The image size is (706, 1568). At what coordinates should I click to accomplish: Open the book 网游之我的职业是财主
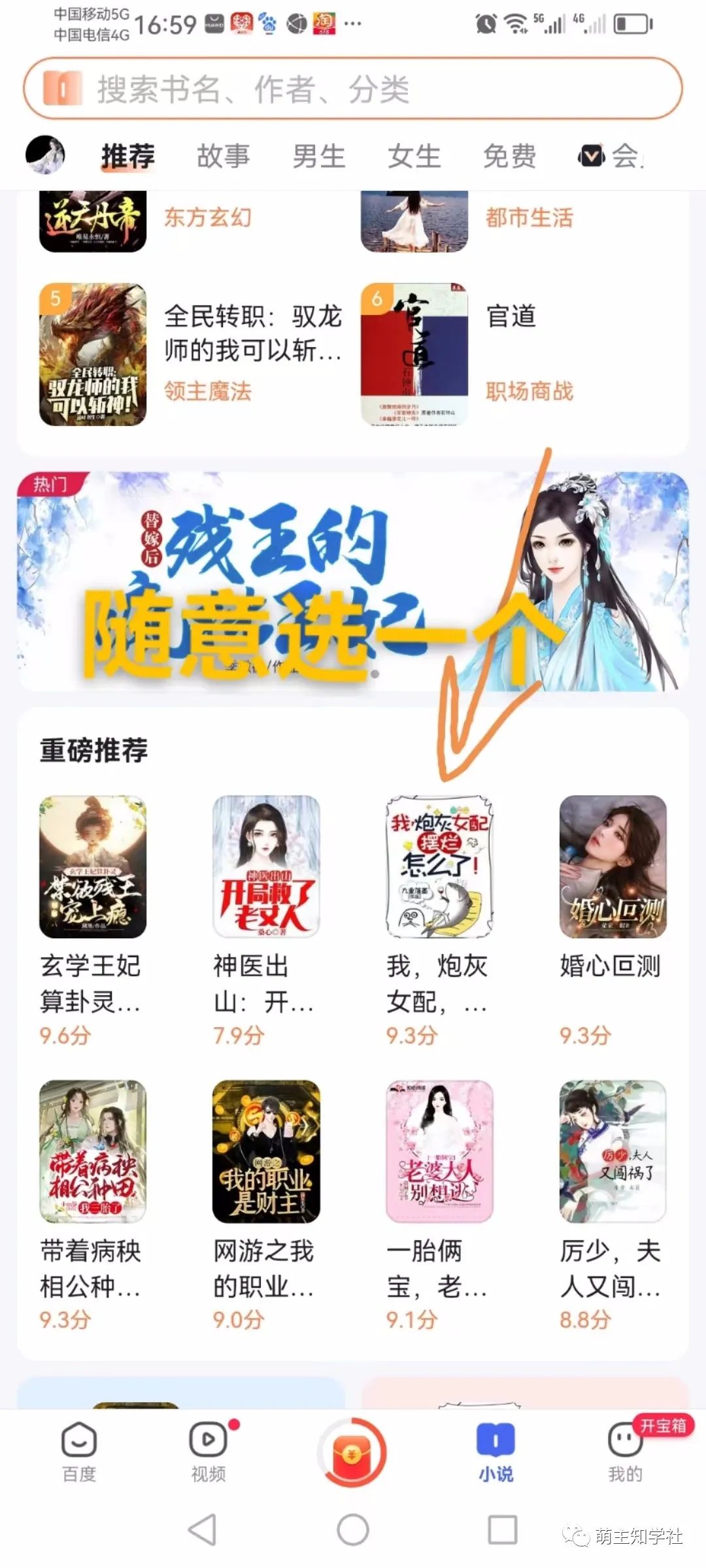click(266, 1151)
